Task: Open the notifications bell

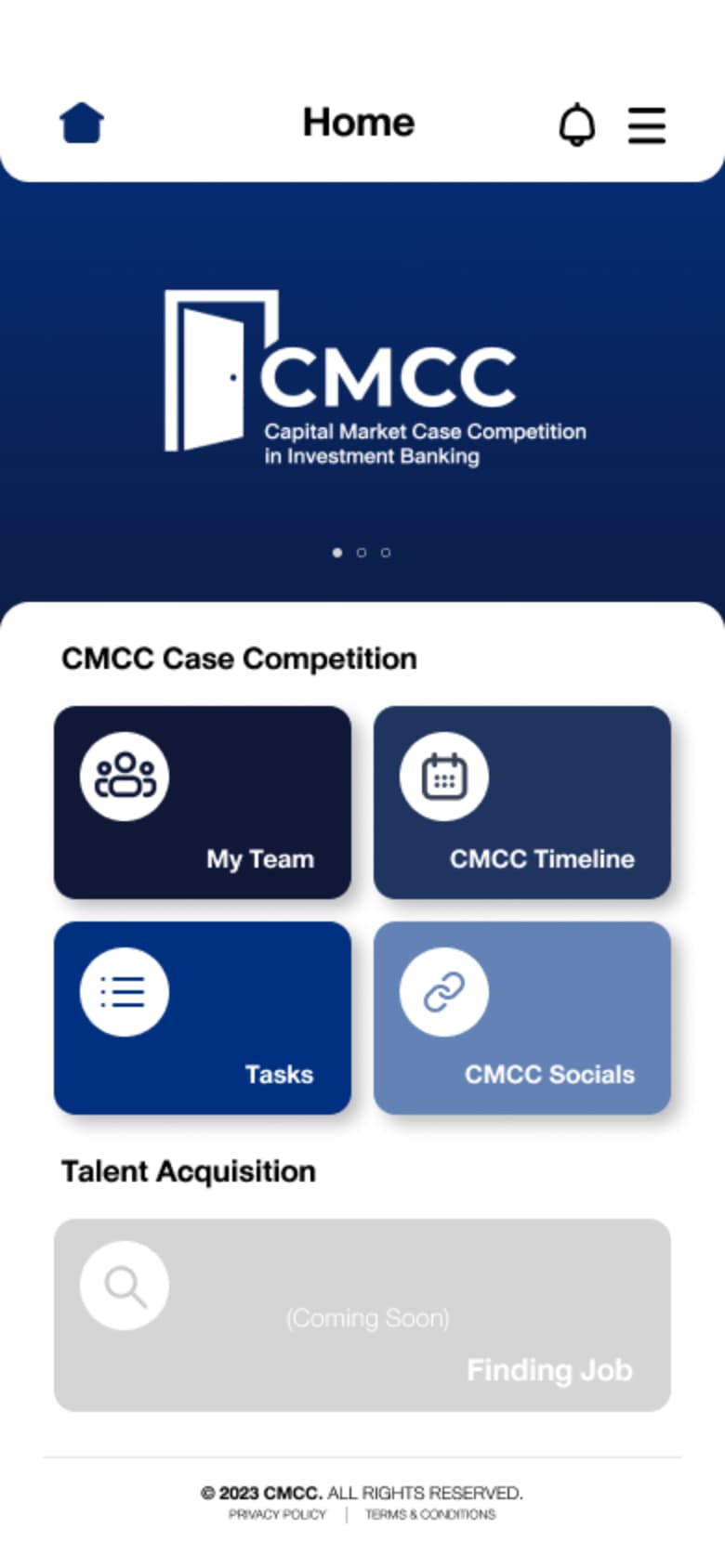Action: coord(576,124)
